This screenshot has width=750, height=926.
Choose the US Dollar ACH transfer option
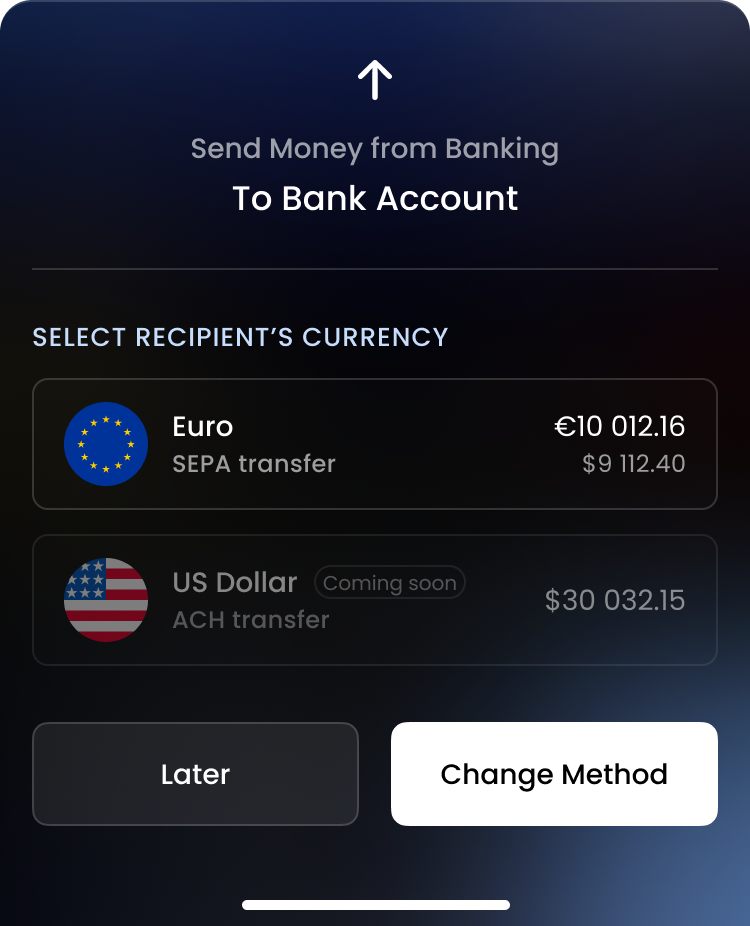pos(374,600)
